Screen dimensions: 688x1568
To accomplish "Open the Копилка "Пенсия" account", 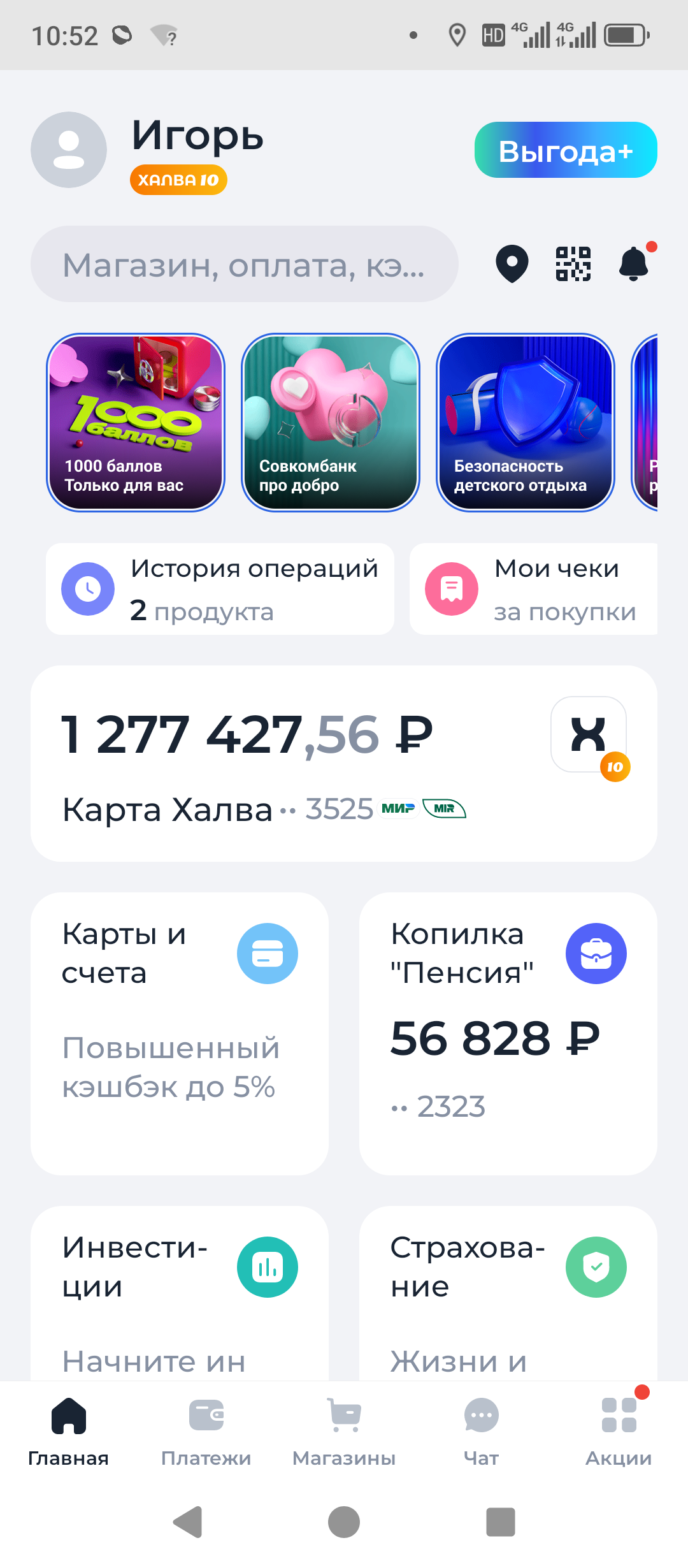I will (x=508, y=1033).
